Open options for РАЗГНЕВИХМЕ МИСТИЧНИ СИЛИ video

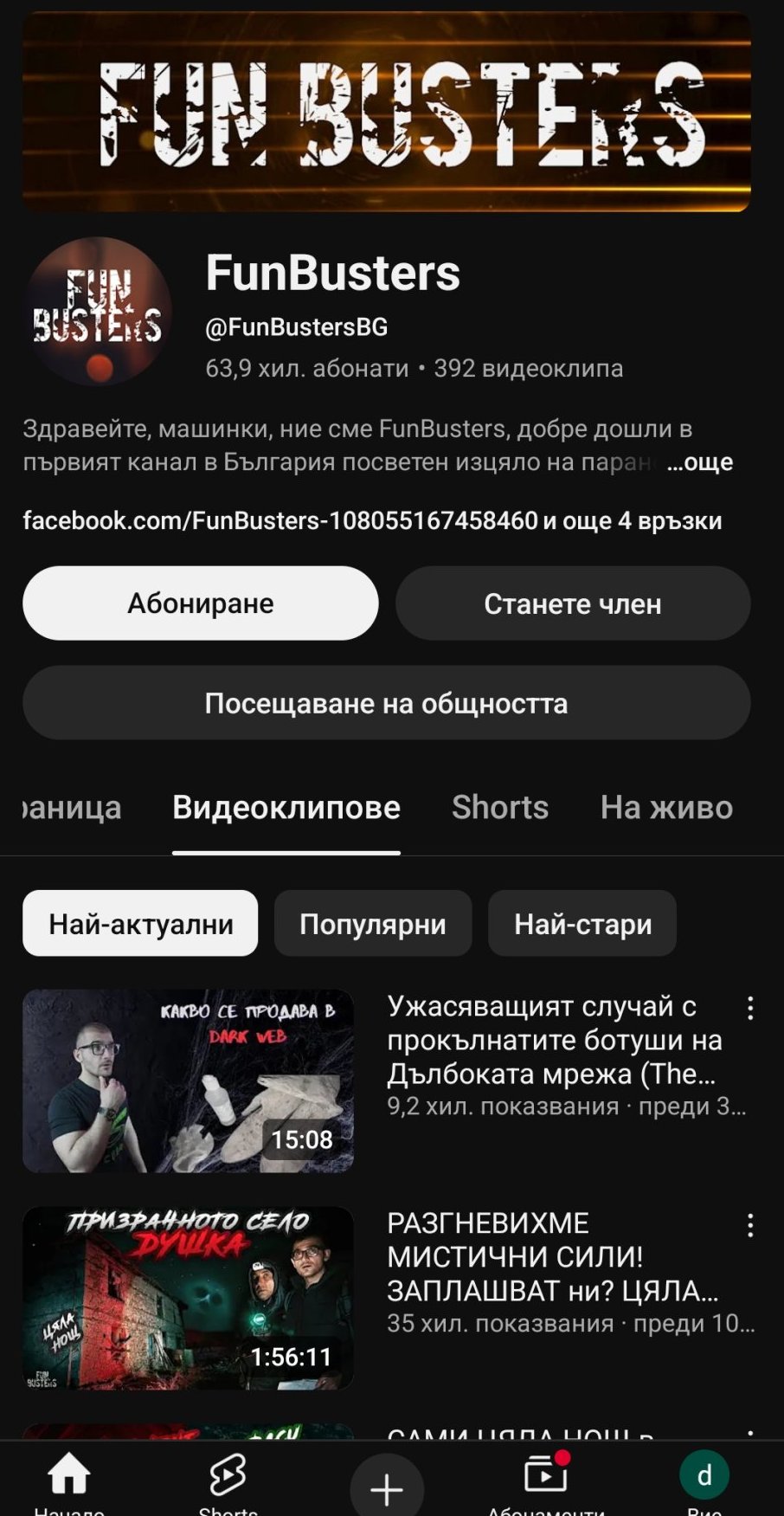point(750,1225)
